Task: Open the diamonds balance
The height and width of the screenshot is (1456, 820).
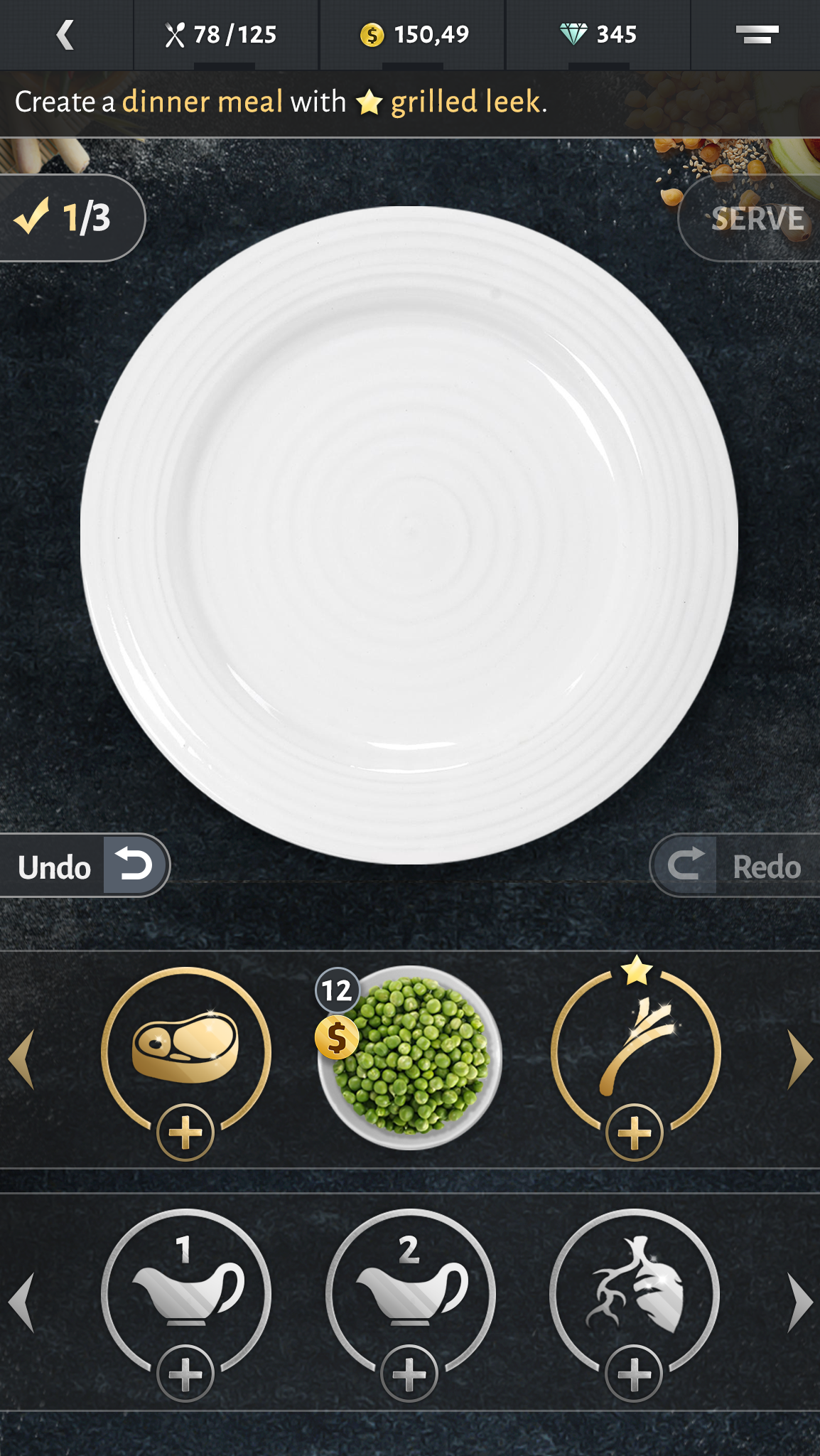Action: [598, 35]
